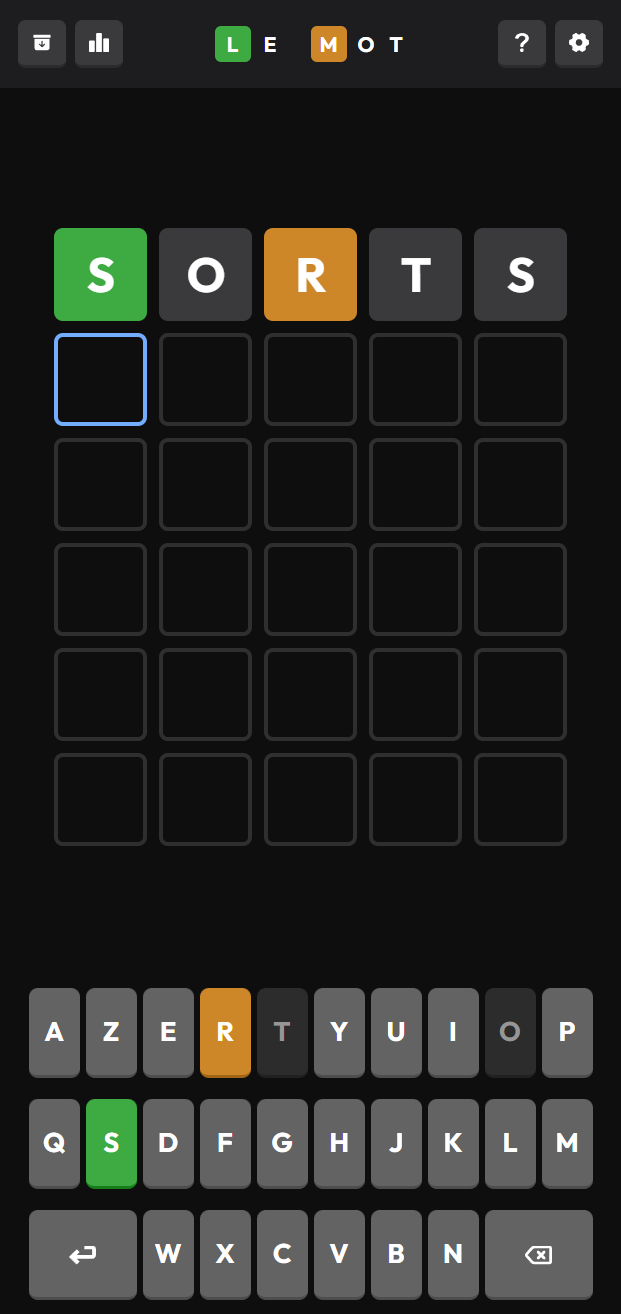Type the letter U key
621x1314 pixels.
click(x=396, y=1032)
